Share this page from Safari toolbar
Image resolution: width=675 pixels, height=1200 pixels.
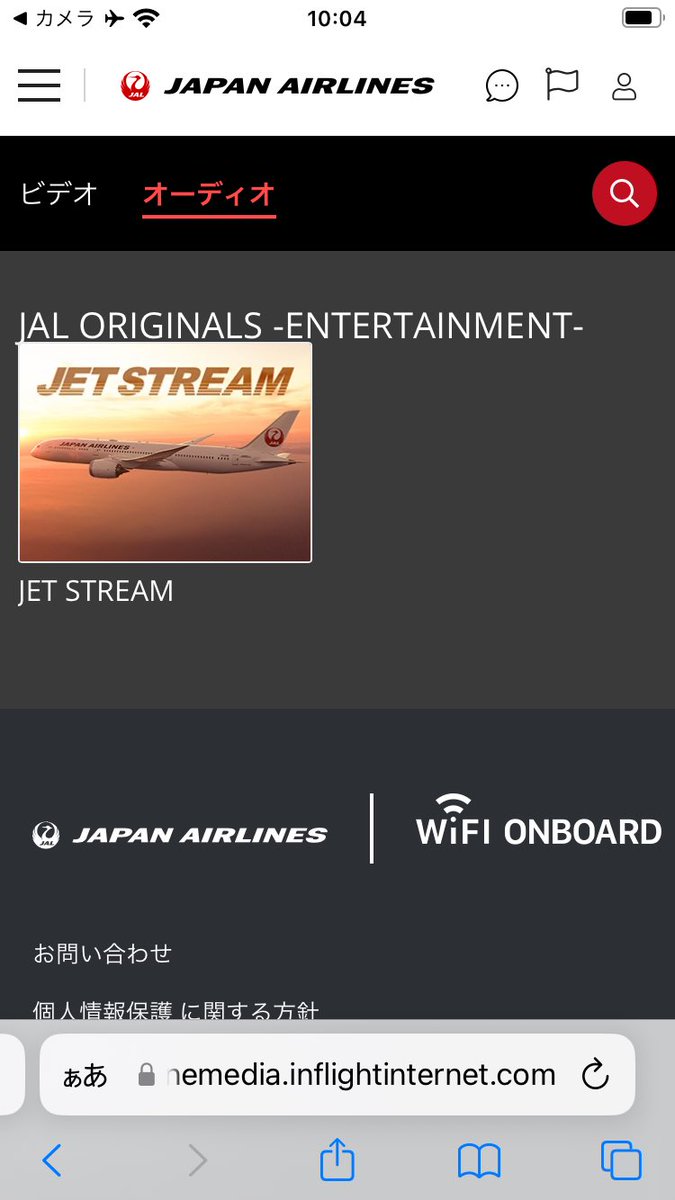(x=337, y=1160)
